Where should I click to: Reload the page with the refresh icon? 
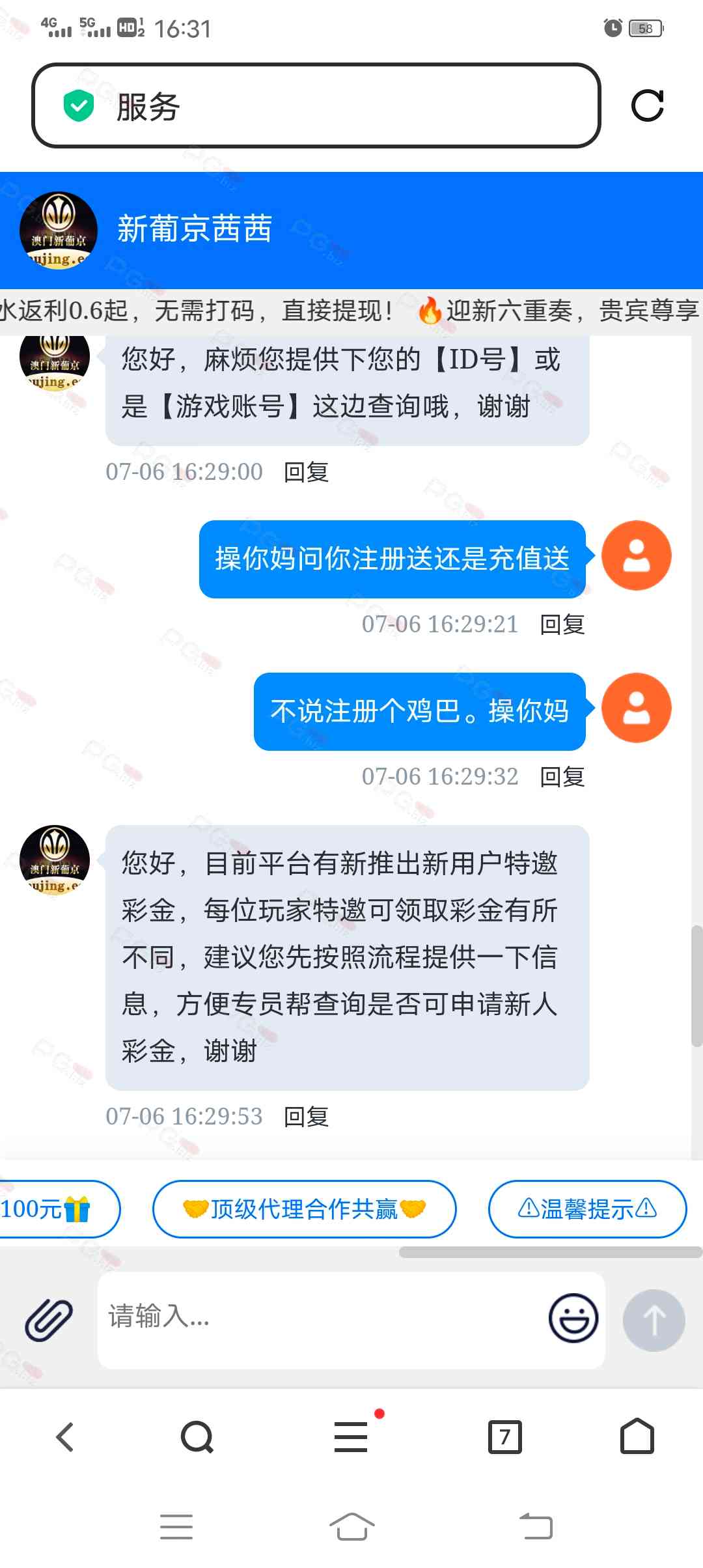647,106
